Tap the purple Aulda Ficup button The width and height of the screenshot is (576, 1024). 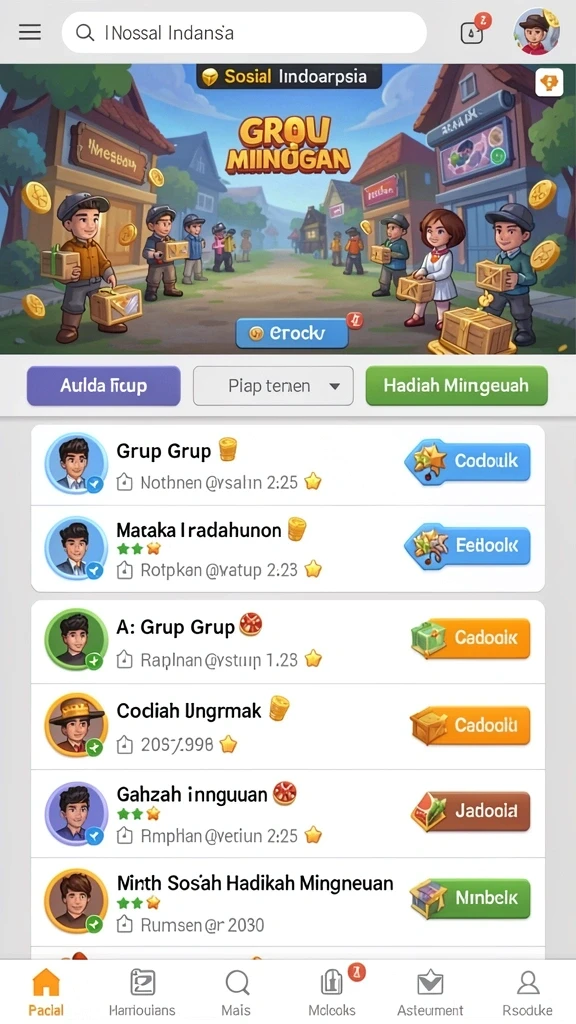click(103, 385)
